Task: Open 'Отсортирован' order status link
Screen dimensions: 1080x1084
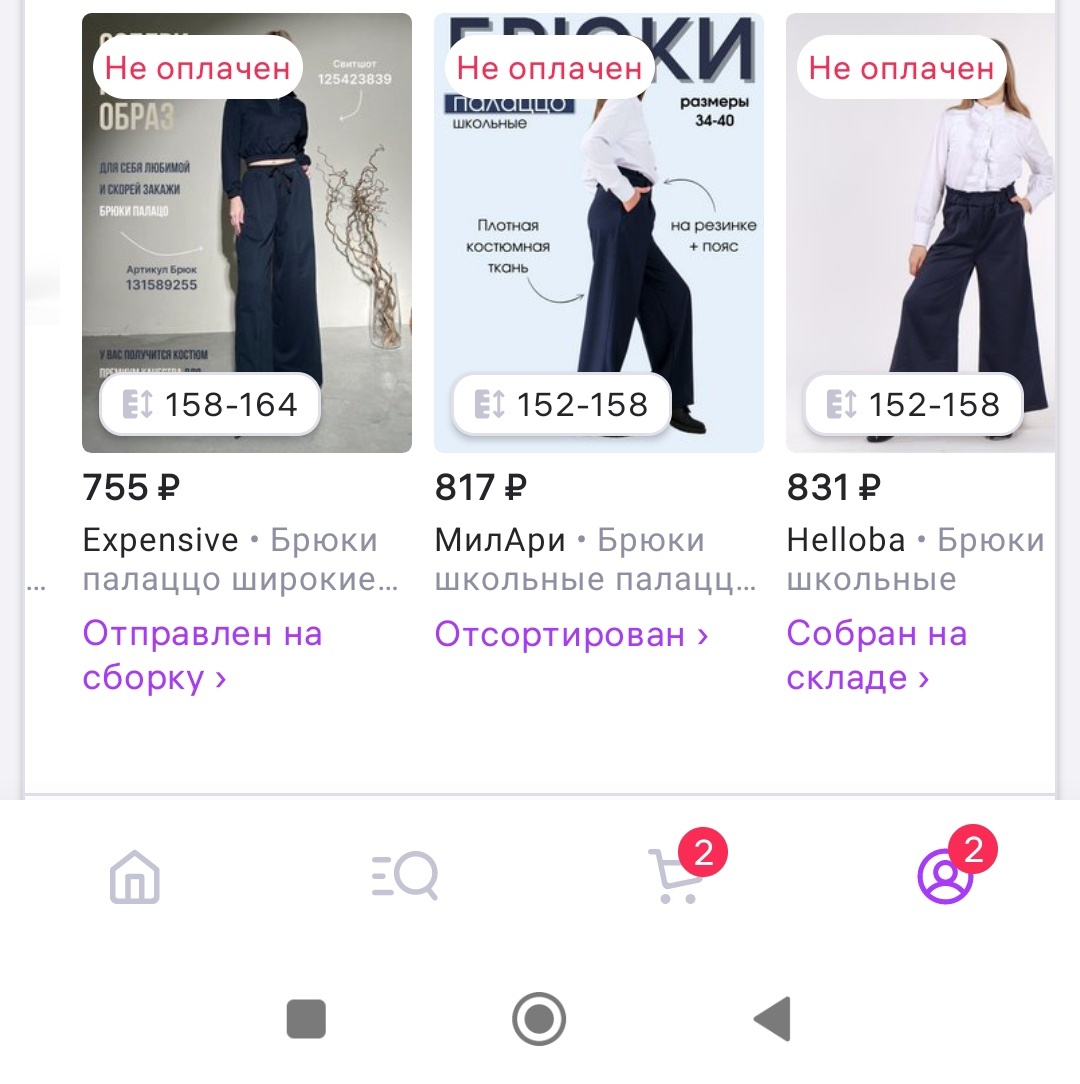Action: [559, 634]
